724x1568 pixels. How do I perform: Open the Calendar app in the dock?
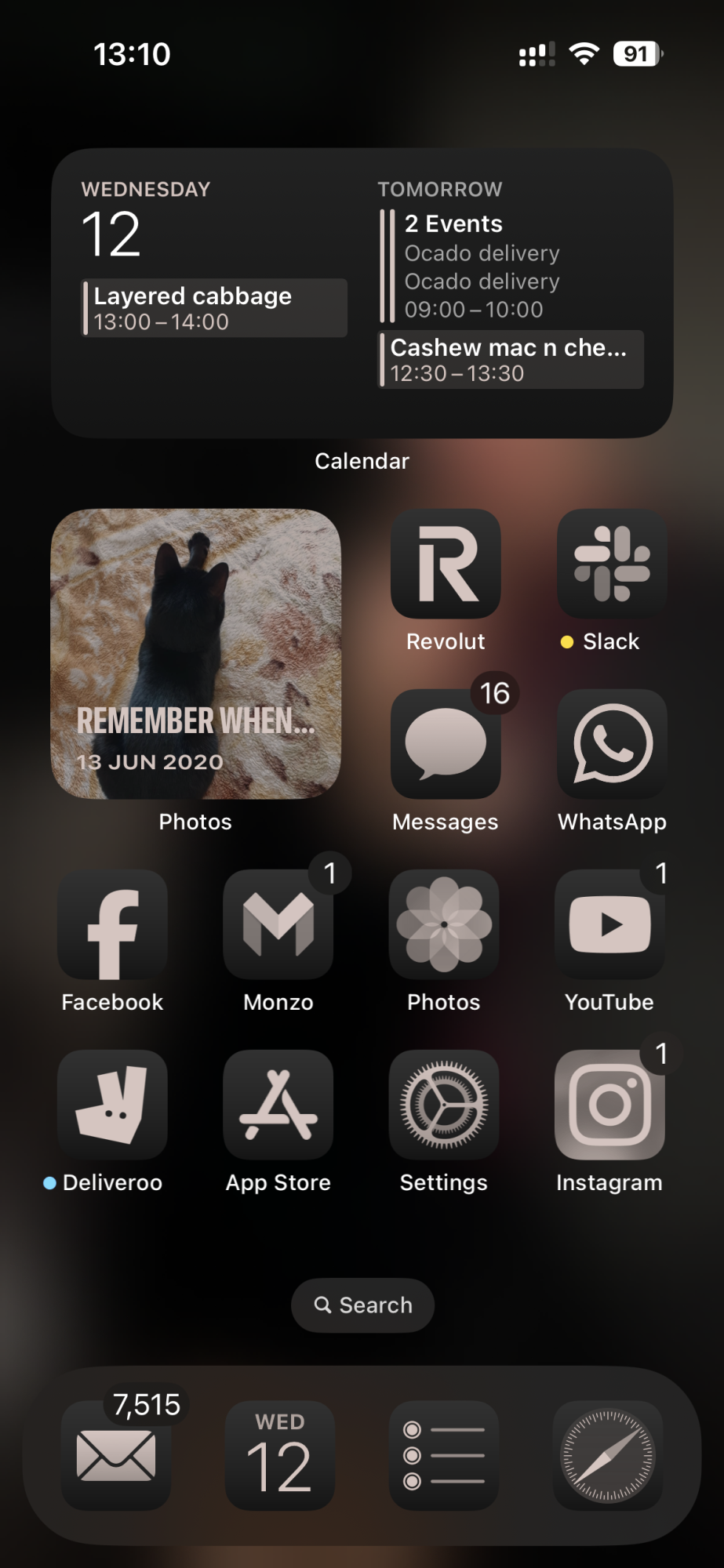[x=280, y=1456]
